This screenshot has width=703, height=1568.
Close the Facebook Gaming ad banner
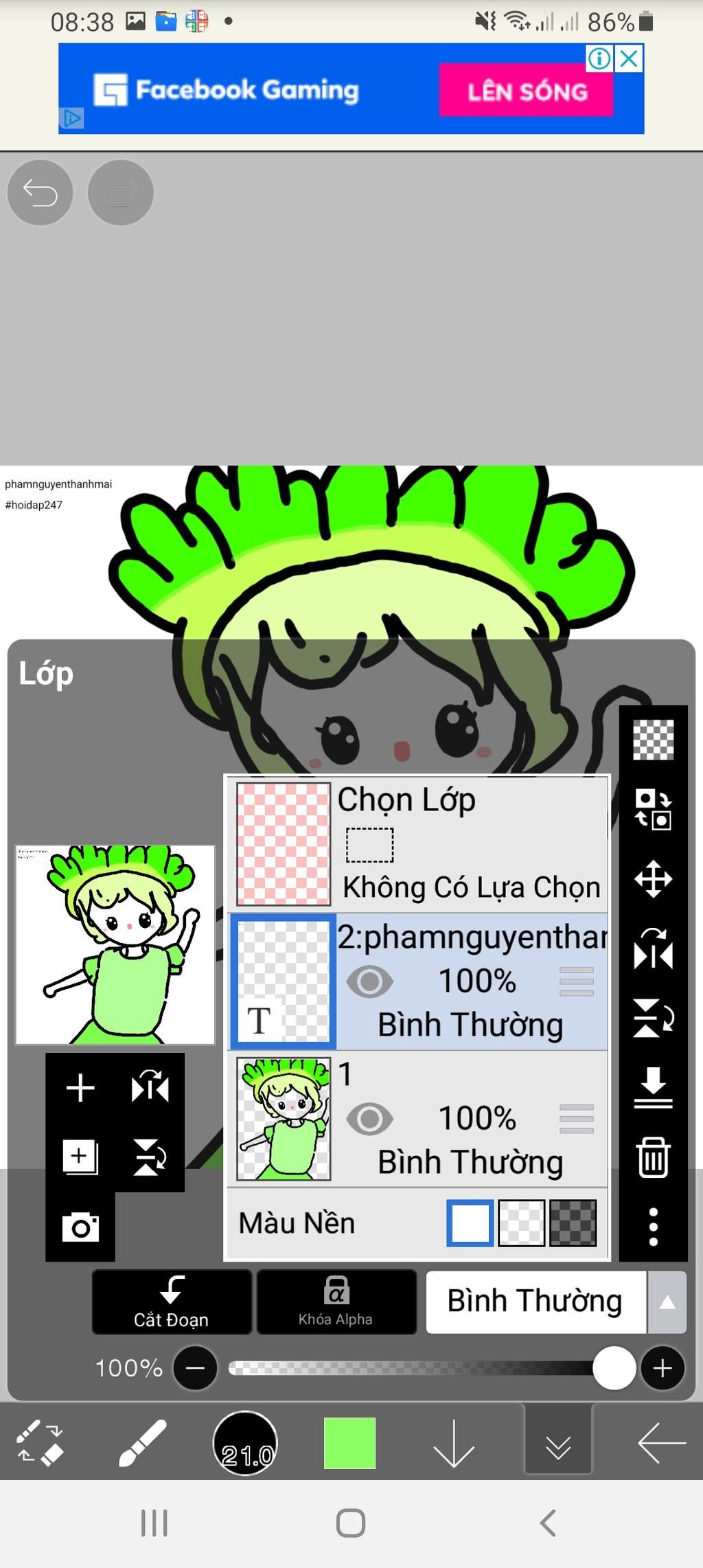click(x=629, y=58)
